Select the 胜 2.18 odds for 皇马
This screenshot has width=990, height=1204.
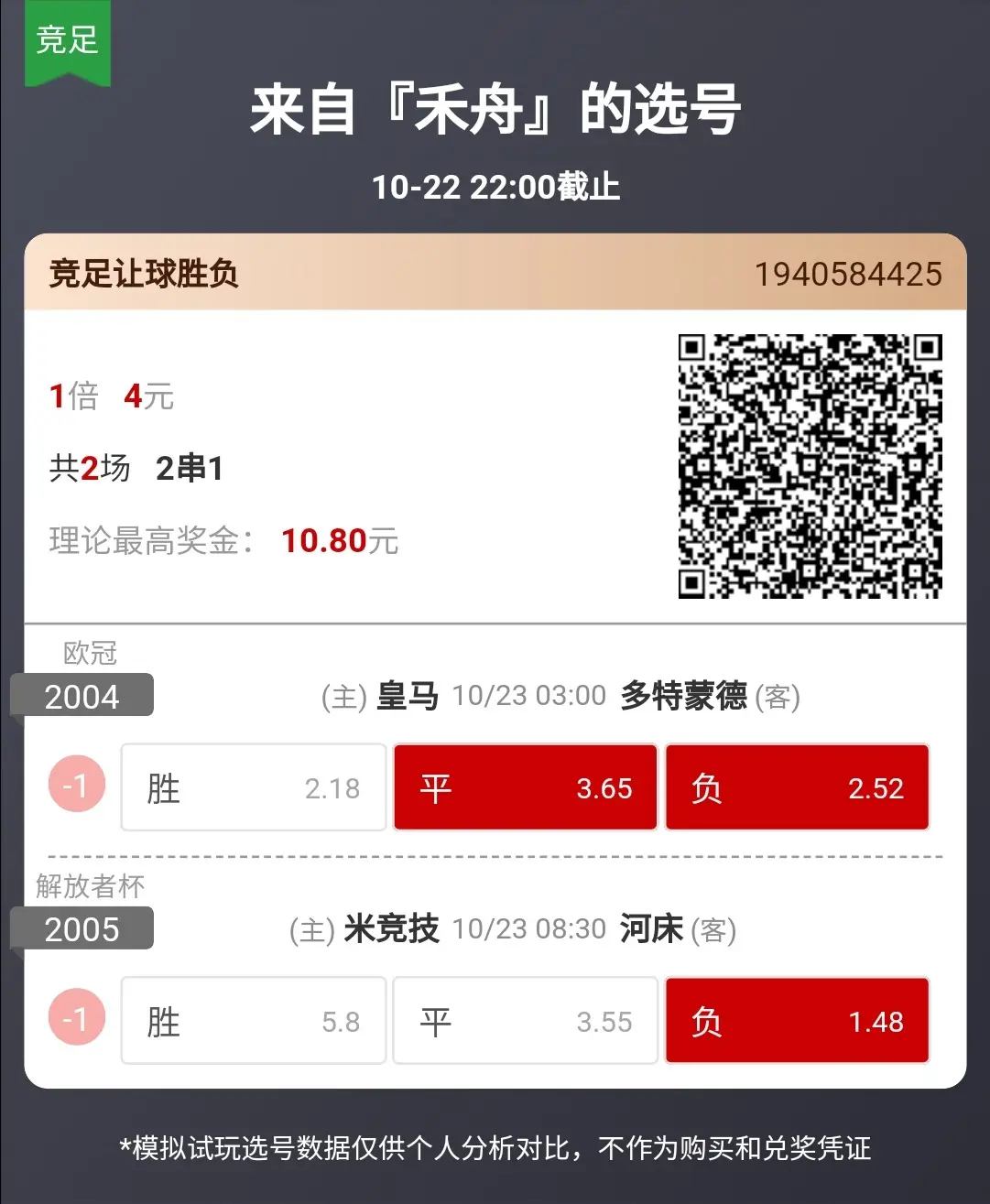253,786
